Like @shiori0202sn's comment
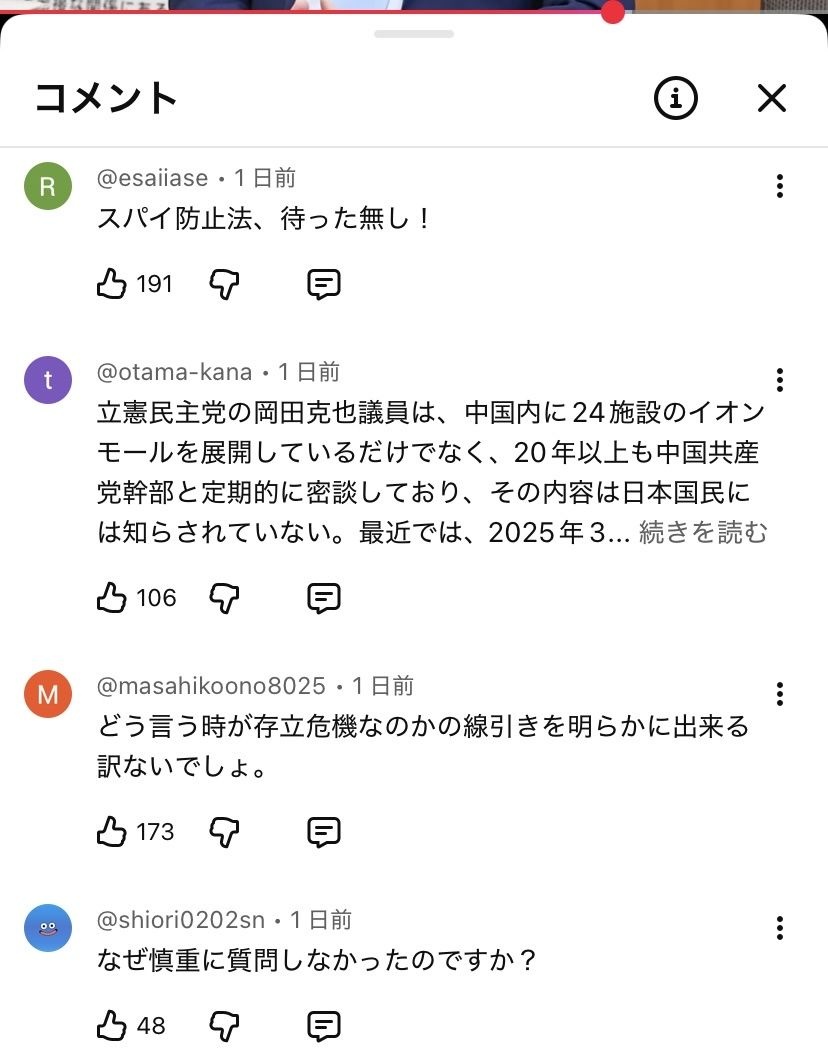Viewport: 828px width, 1054px height. click(x=111, y=1026)
